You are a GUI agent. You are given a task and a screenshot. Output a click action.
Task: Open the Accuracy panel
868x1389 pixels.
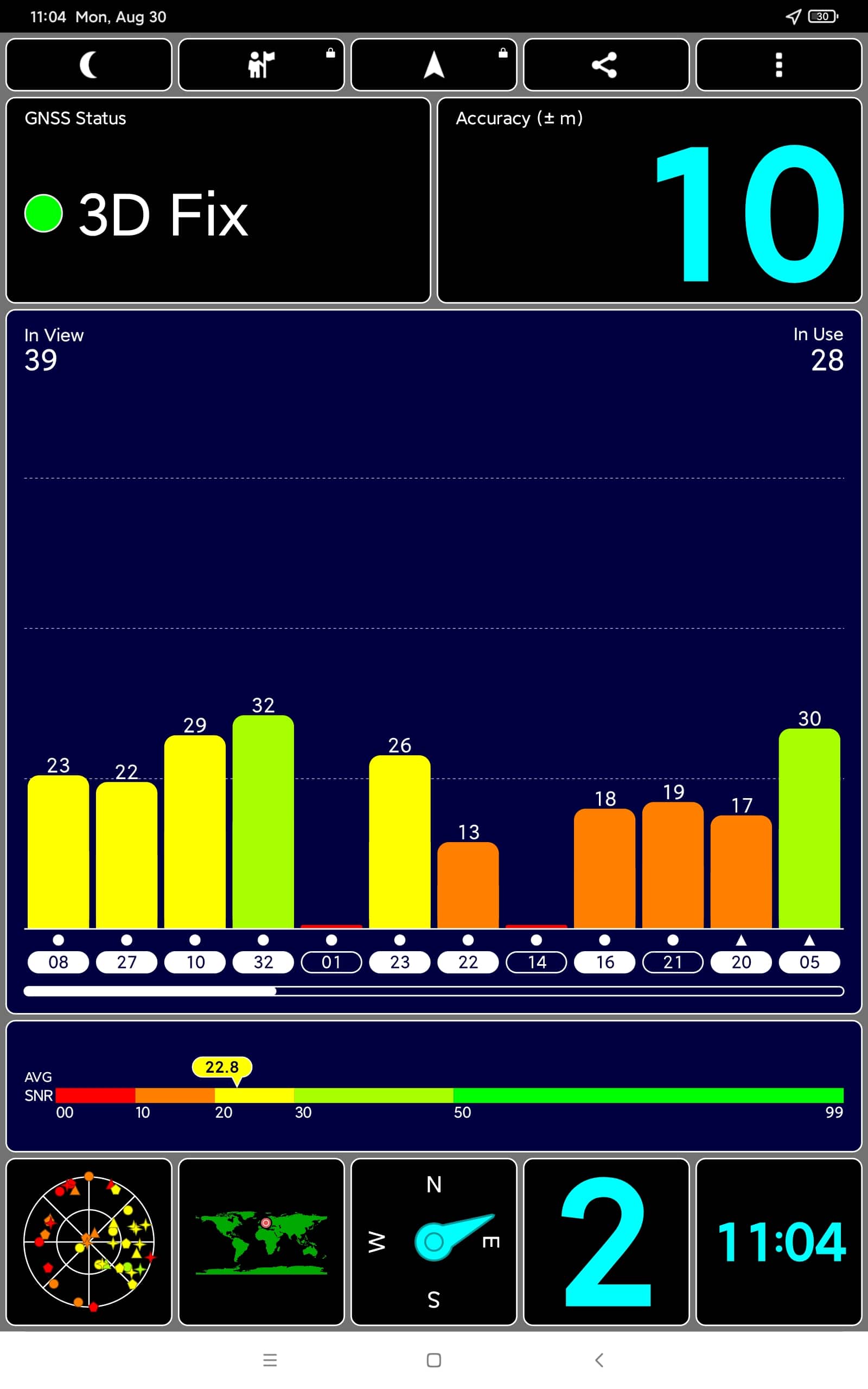pyautogui.click(x=649, y=200)
